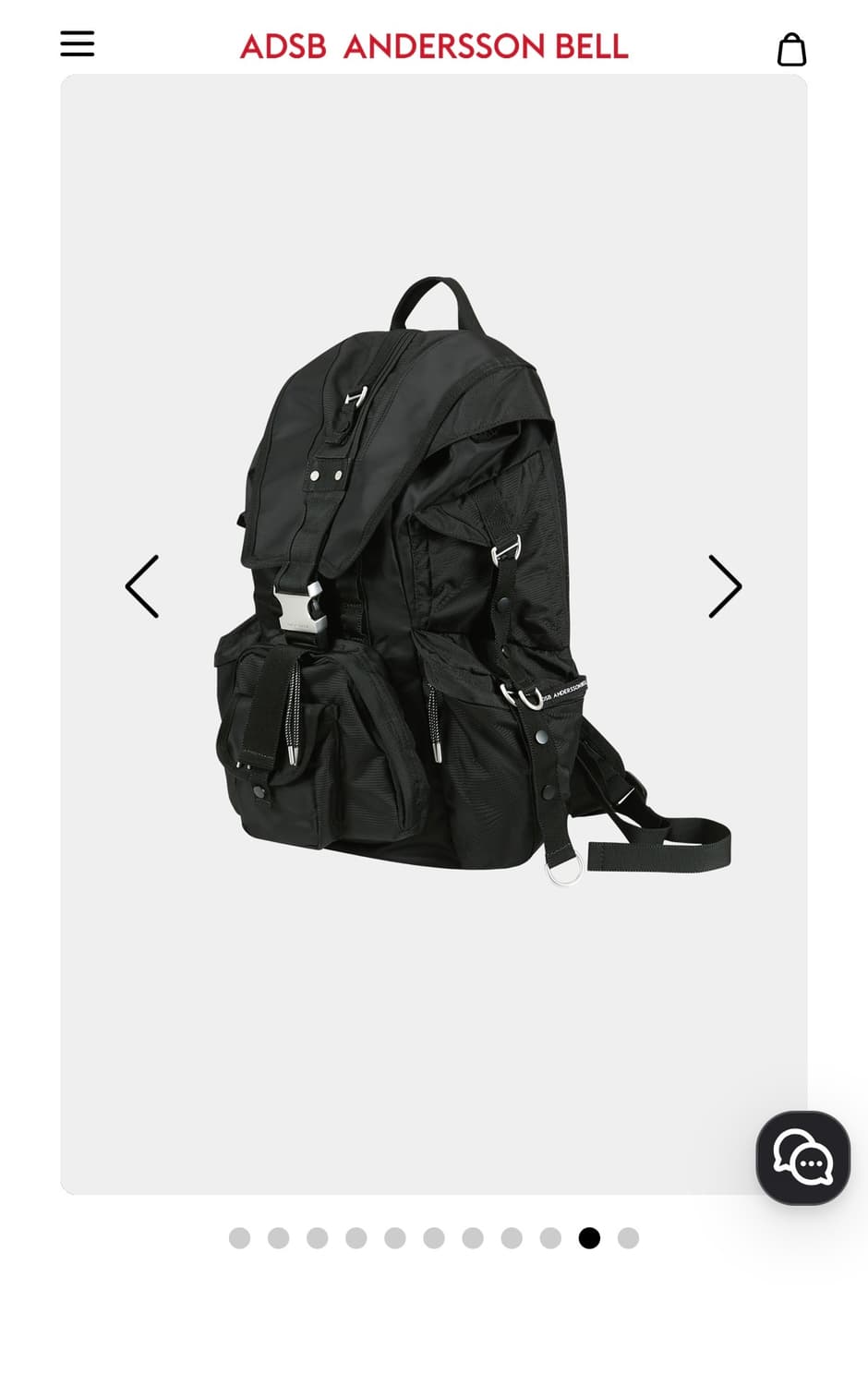Switch to the last carousel image dot
This screenshot has height=1385, width=868.
pyautogui.click(x=631, y=1238)
